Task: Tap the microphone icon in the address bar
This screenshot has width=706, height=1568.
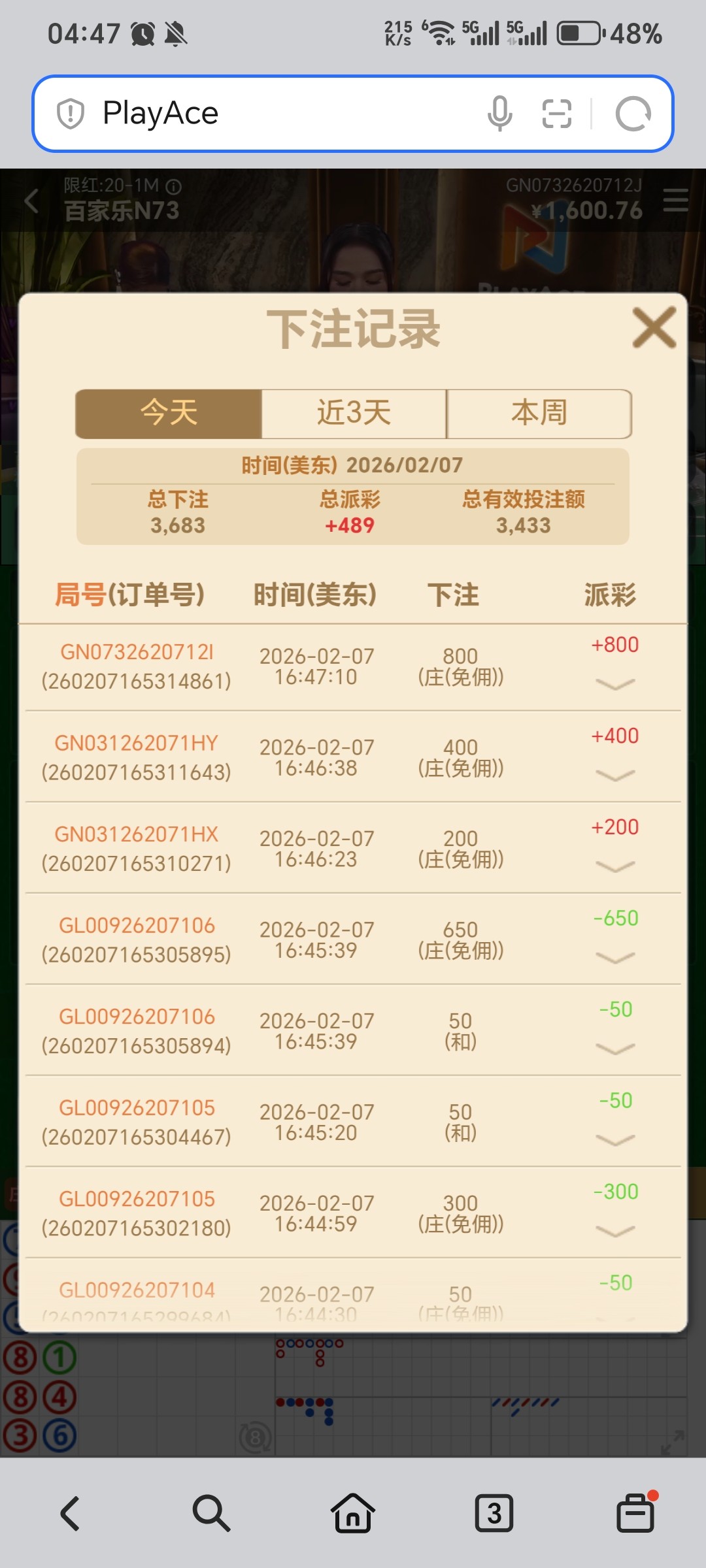Action: (500, 112)
